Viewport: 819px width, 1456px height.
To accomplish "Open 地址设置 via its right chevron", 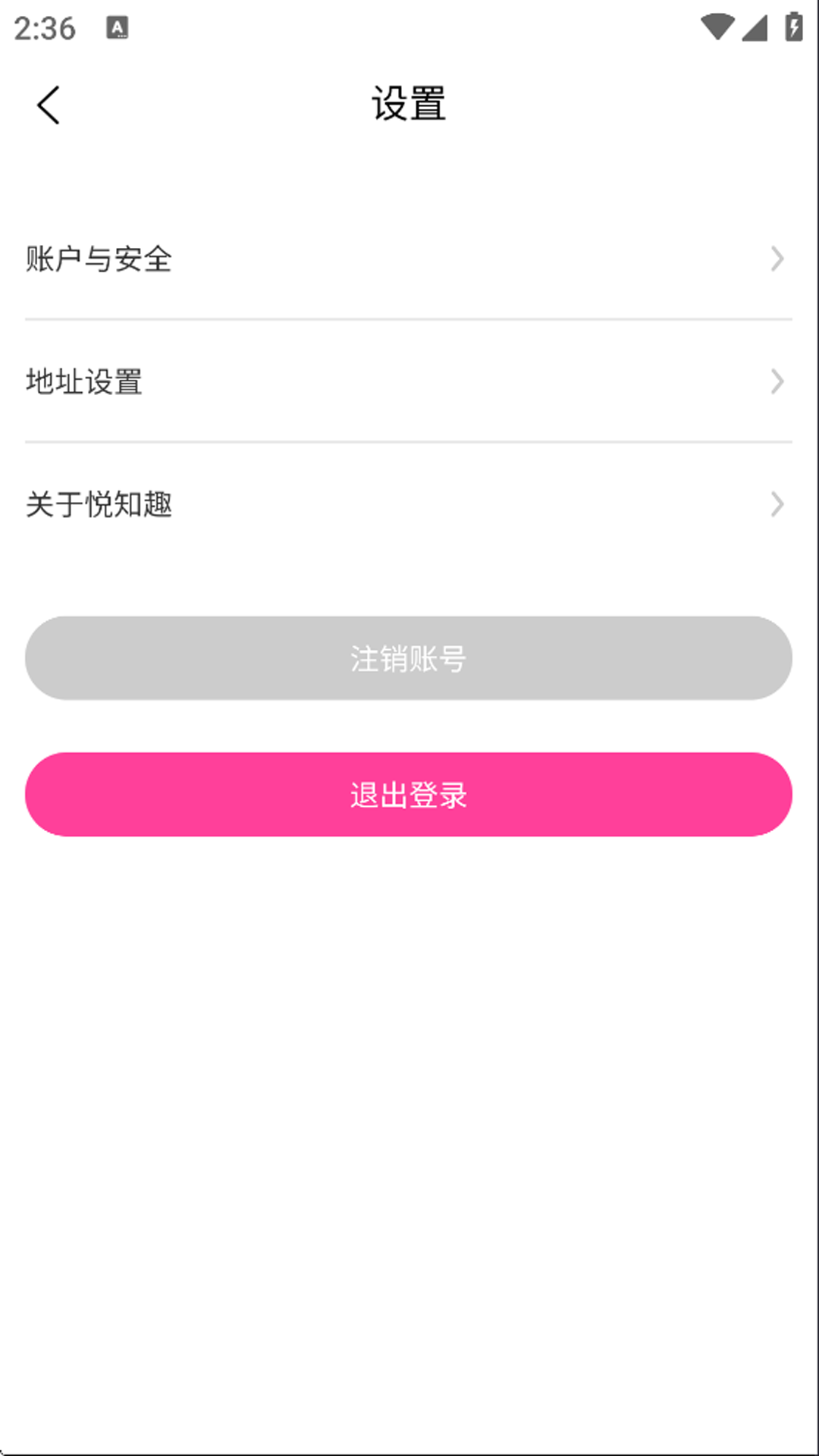I will [x=777, y=381].
